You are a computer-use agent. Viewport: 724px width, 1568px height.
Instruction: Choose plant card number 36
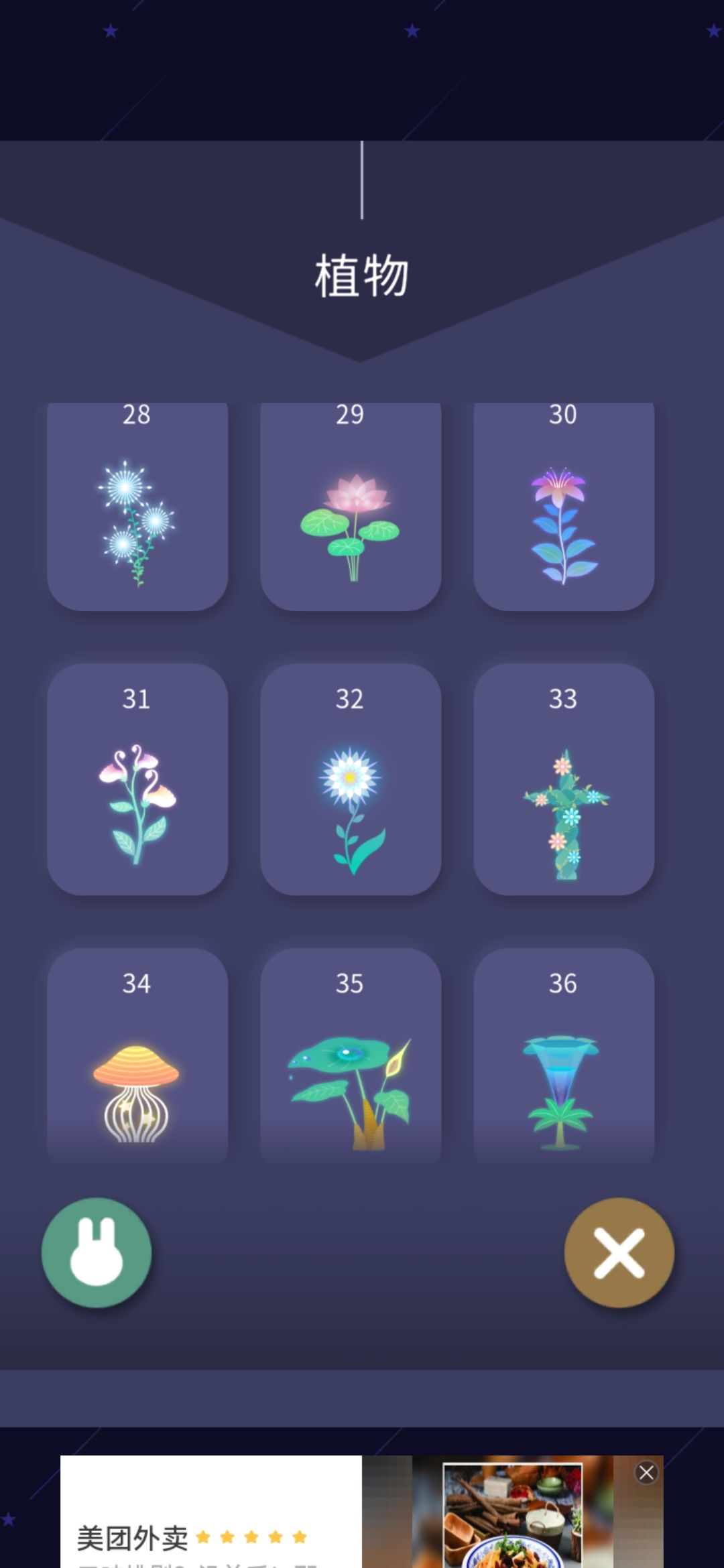pos(564,1056)
